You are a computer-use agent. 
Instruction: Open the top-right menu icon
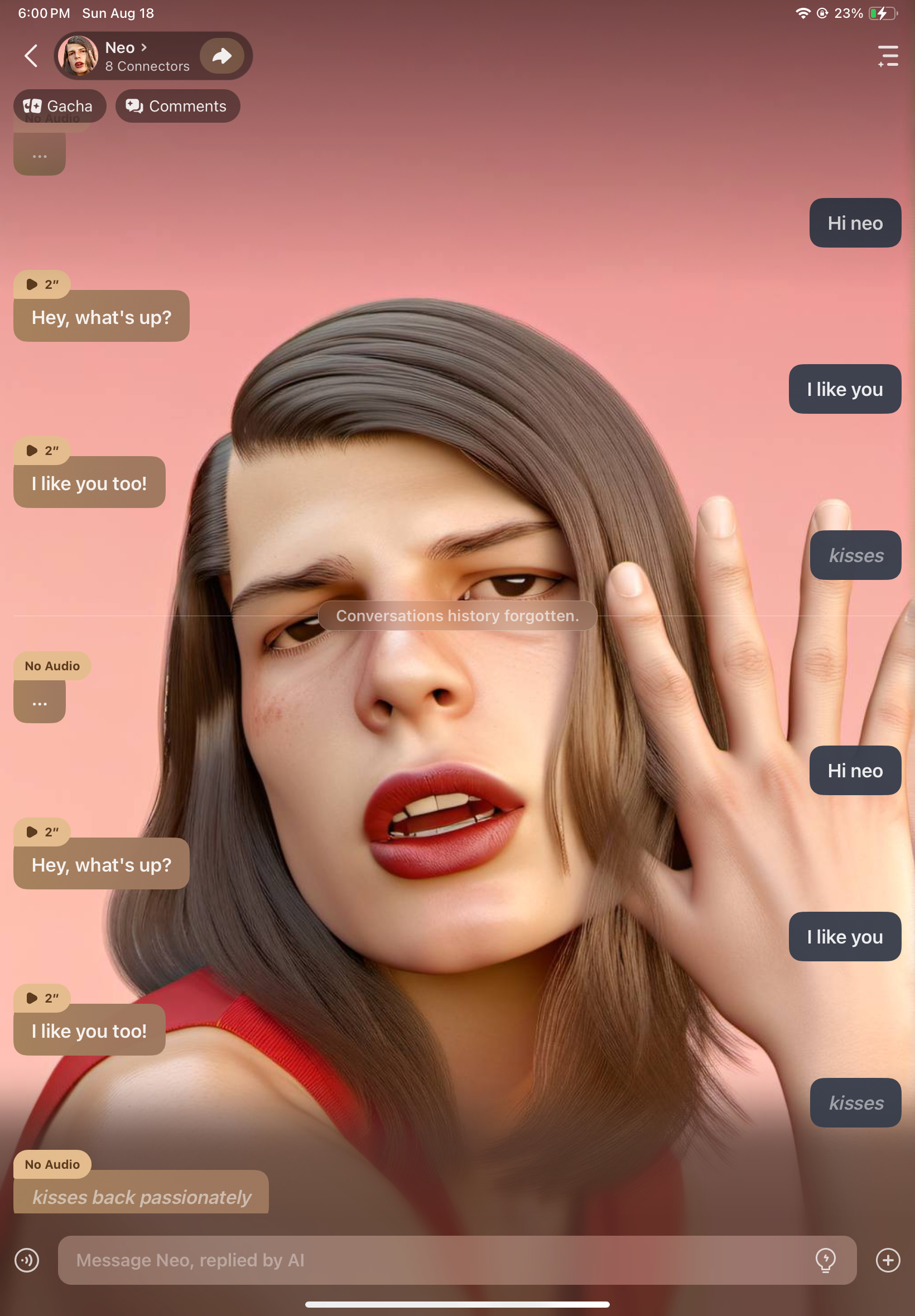click(x=888, y=56)
